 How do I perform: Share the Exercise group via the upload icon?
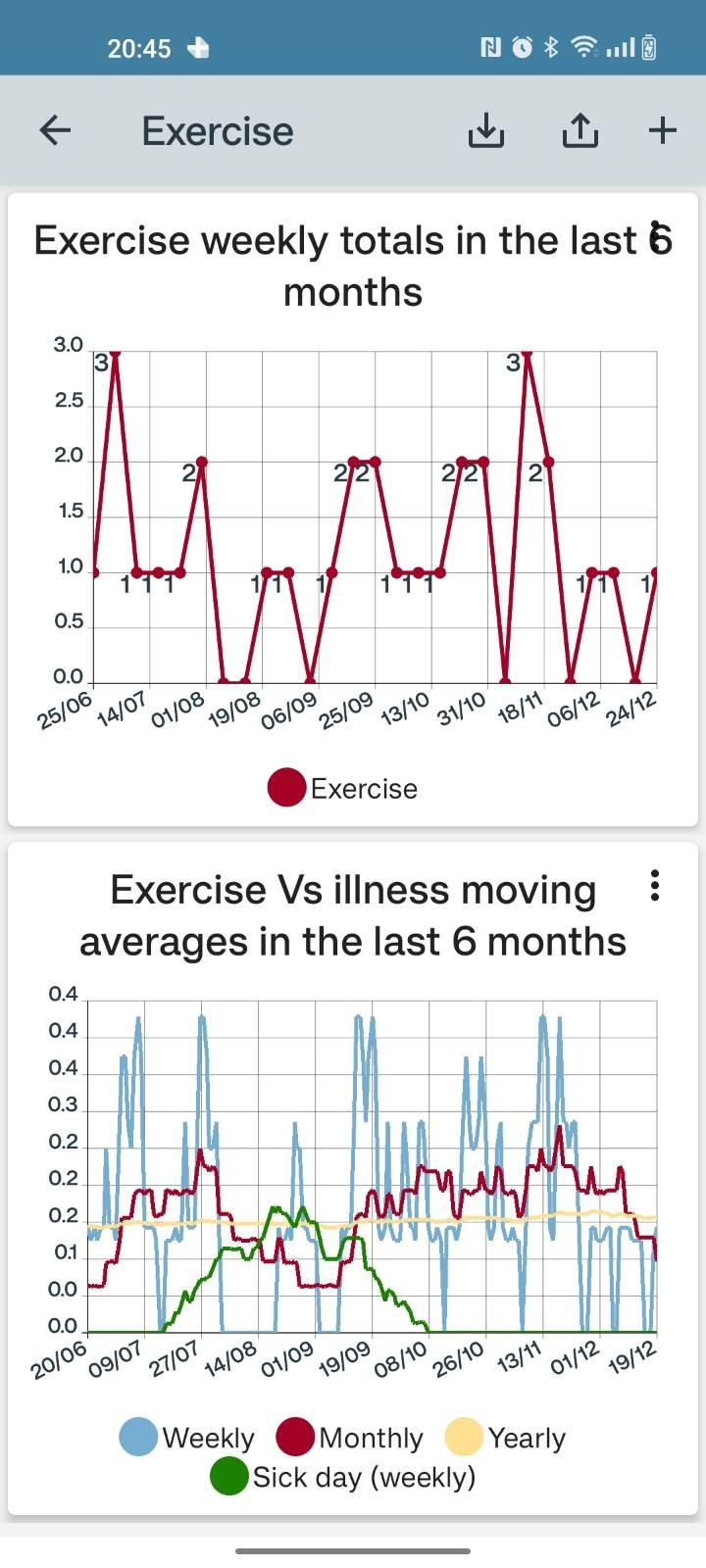(580, 130)
